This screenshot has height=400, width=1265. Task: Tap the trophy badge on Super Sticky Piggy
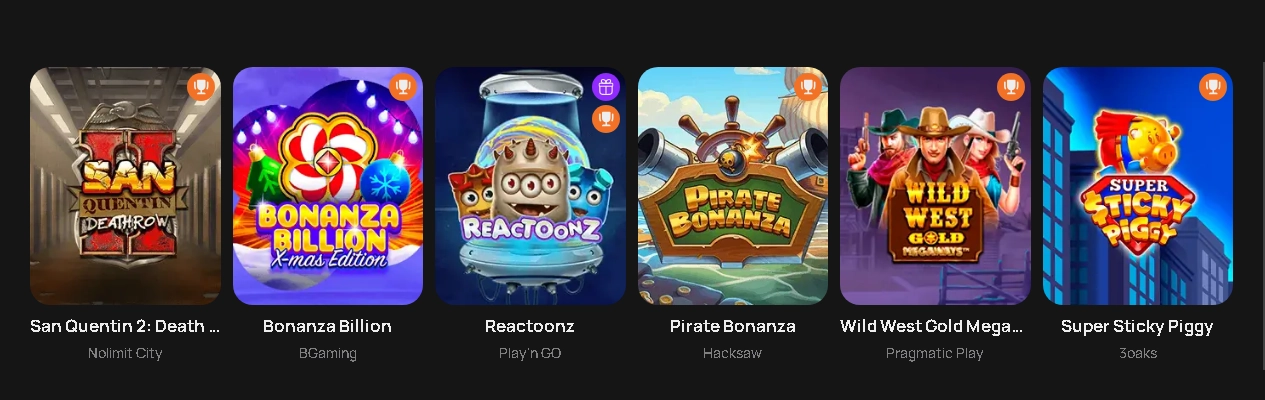[1212, 87]
